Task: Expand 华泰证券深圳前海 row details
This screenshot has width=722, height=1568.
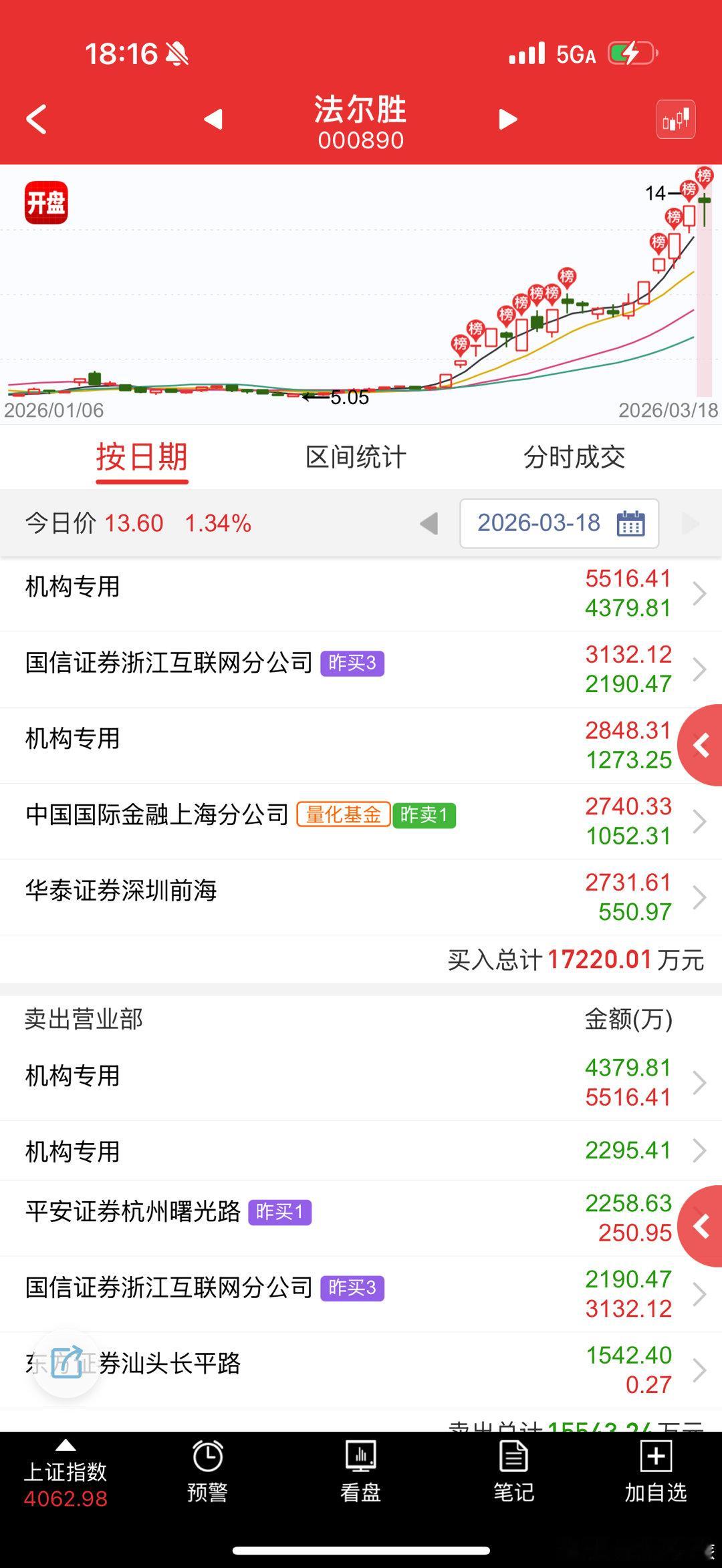Action: (699, 897)
